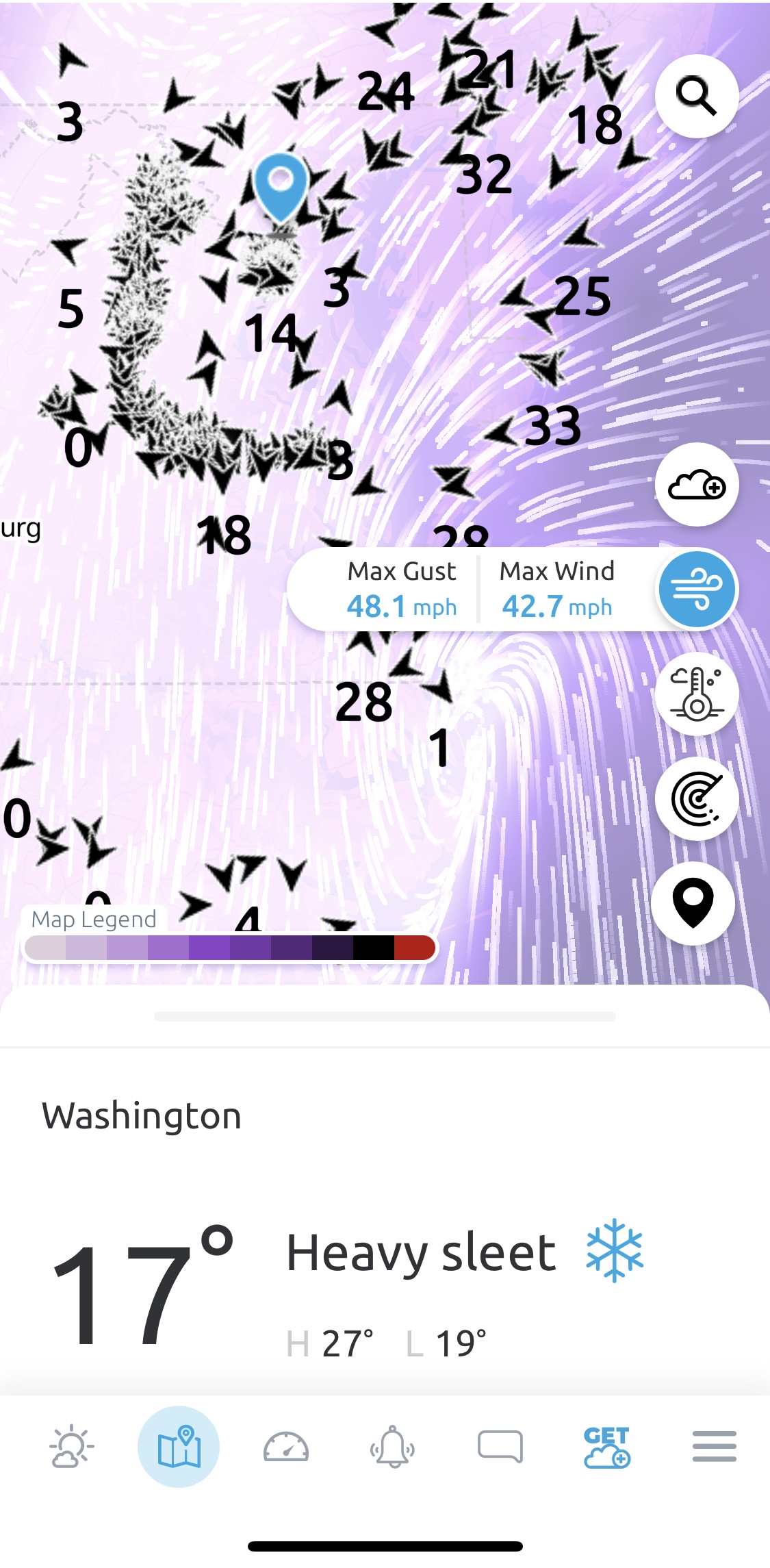Open the chat messages tab
Image resolution: width=770 pixels, height=1568 pixels.
[x=500, y=1446]
